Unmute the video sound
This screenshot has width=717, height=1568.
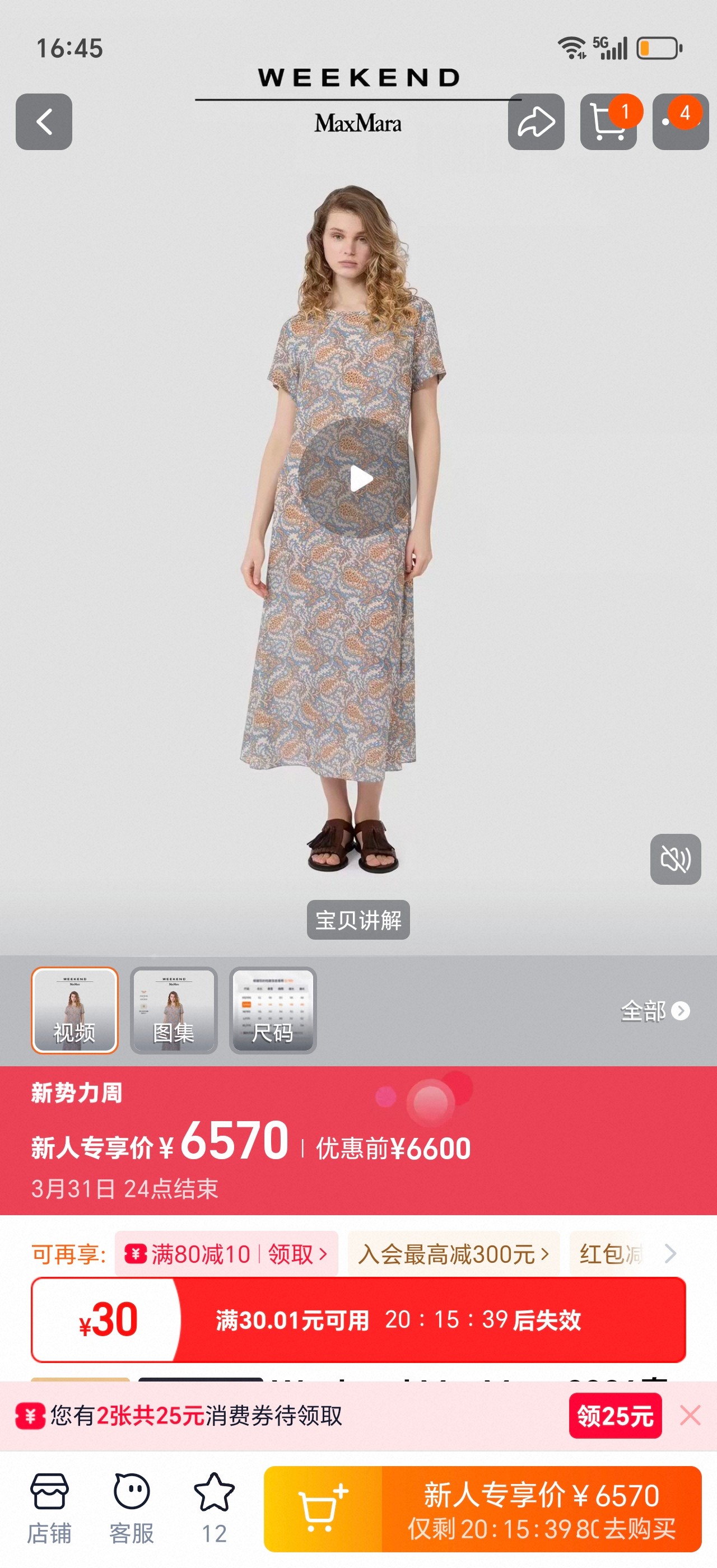[x=676, y=859]
